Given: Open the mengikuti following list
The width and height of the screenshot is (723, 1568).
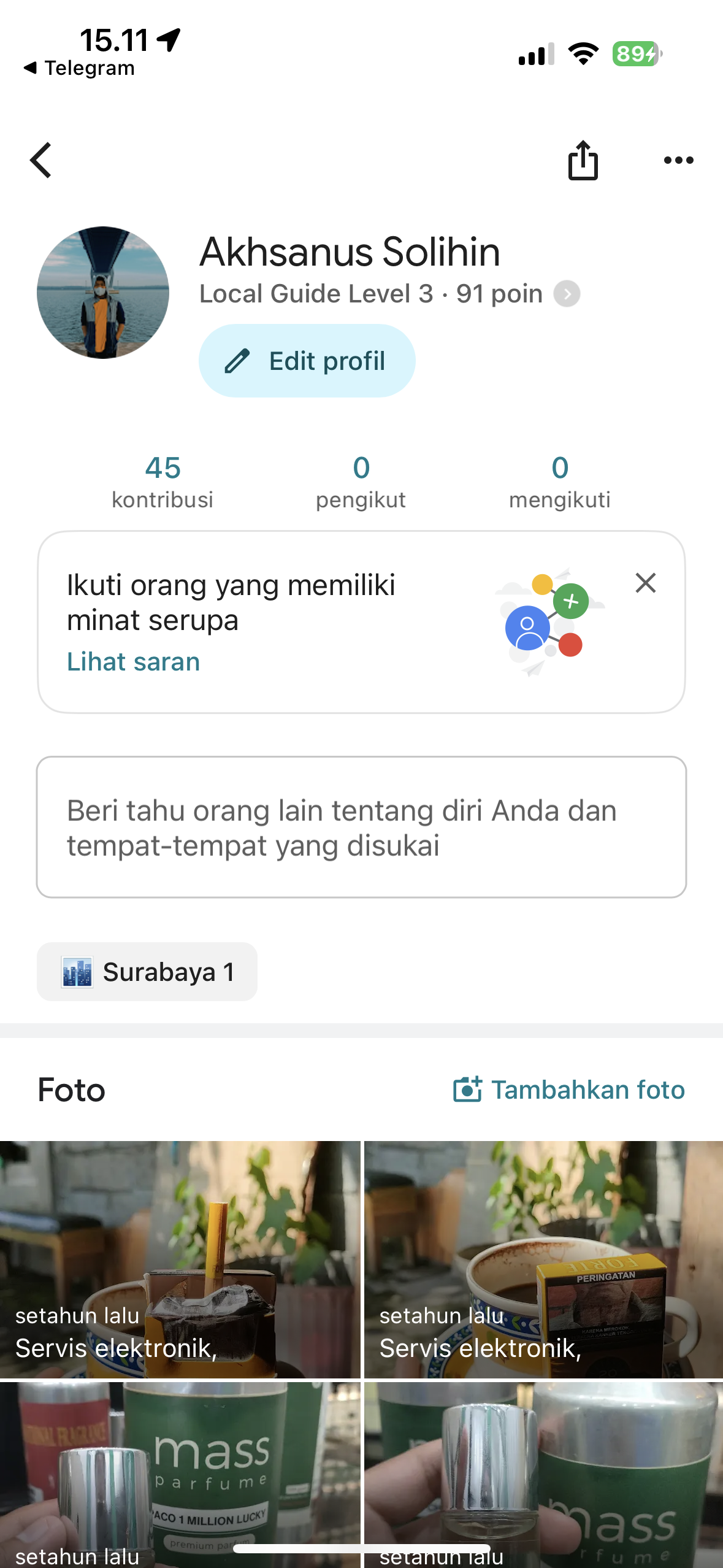Looking at the screenshot, I should pos(559,482).
